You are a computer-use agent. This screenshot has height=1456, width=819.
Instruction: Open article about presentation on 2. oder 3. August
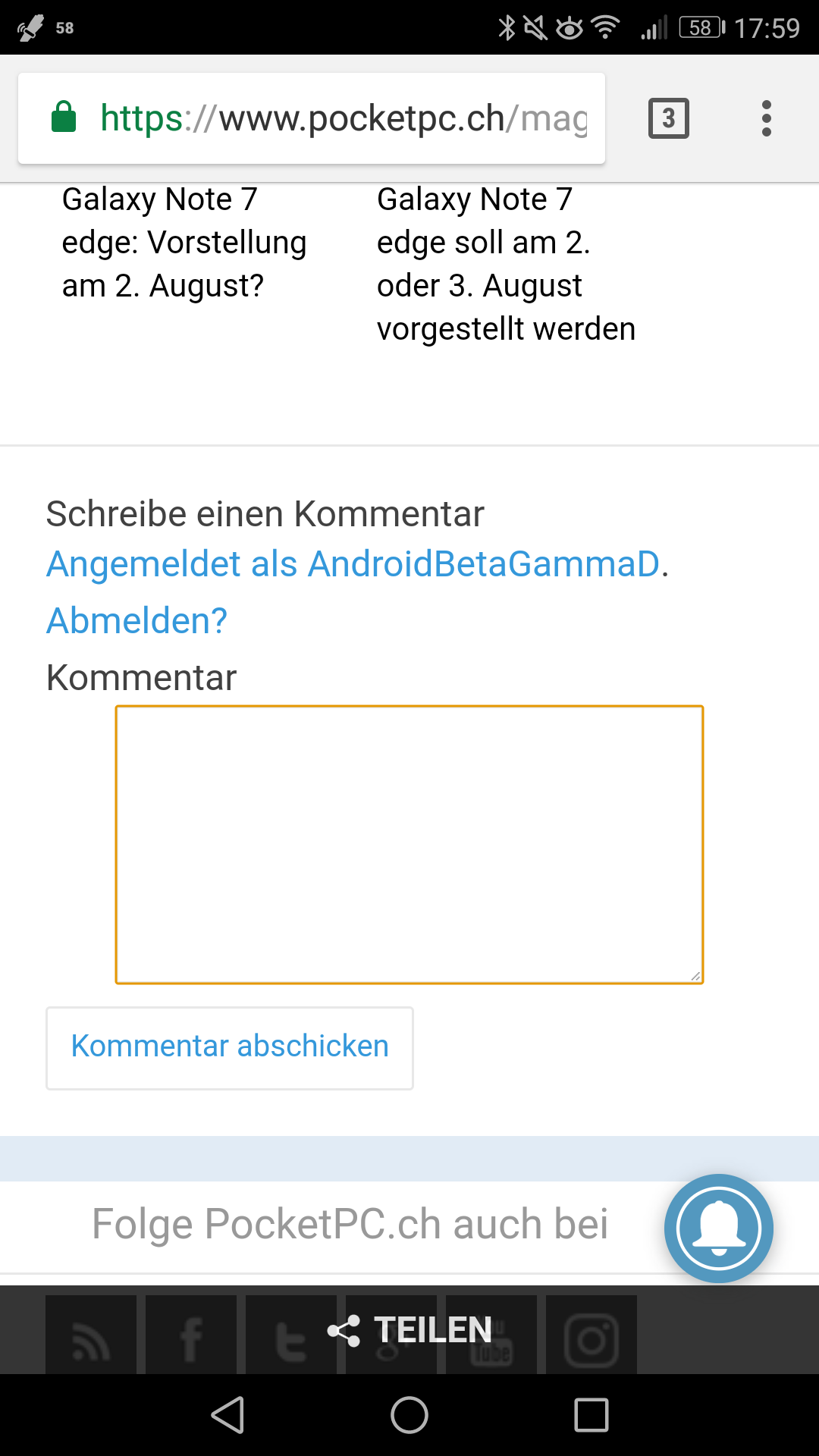pos(506,264)
